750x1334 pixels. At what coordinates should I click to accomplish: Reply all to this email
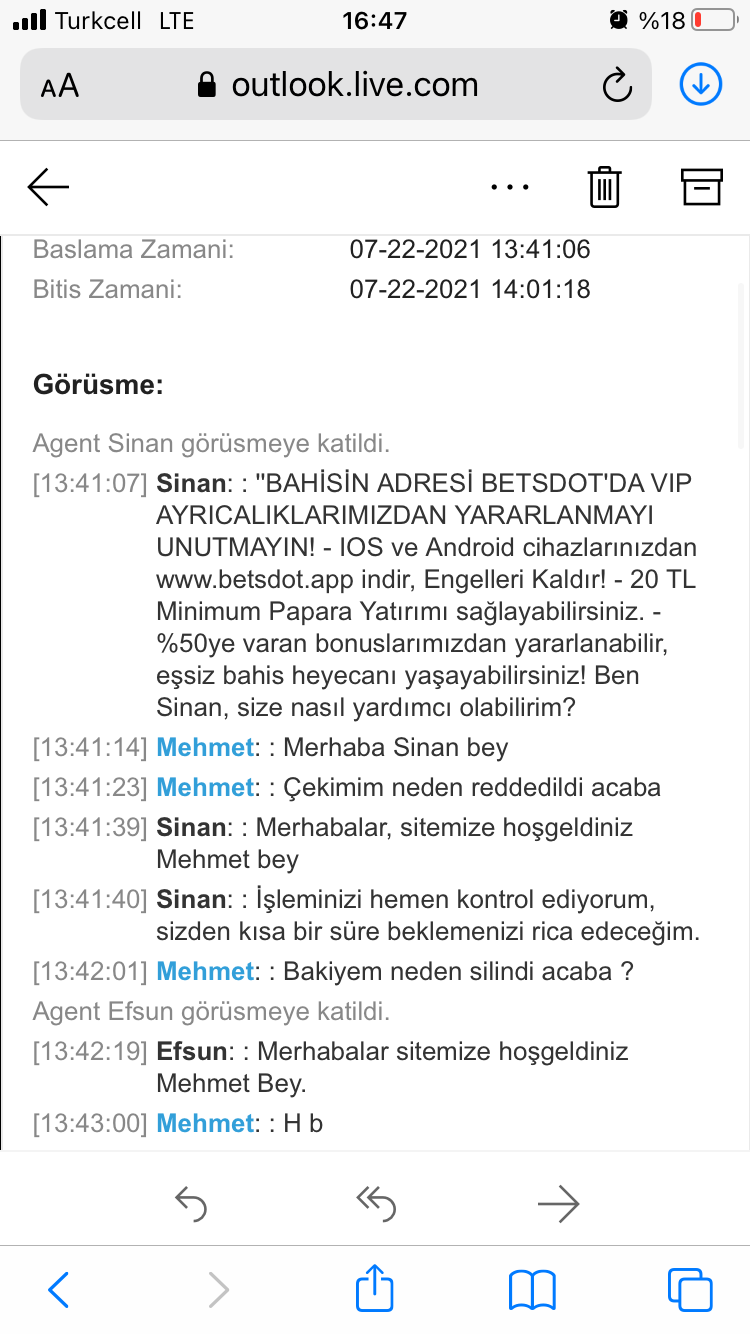[x=376, y=1204]
